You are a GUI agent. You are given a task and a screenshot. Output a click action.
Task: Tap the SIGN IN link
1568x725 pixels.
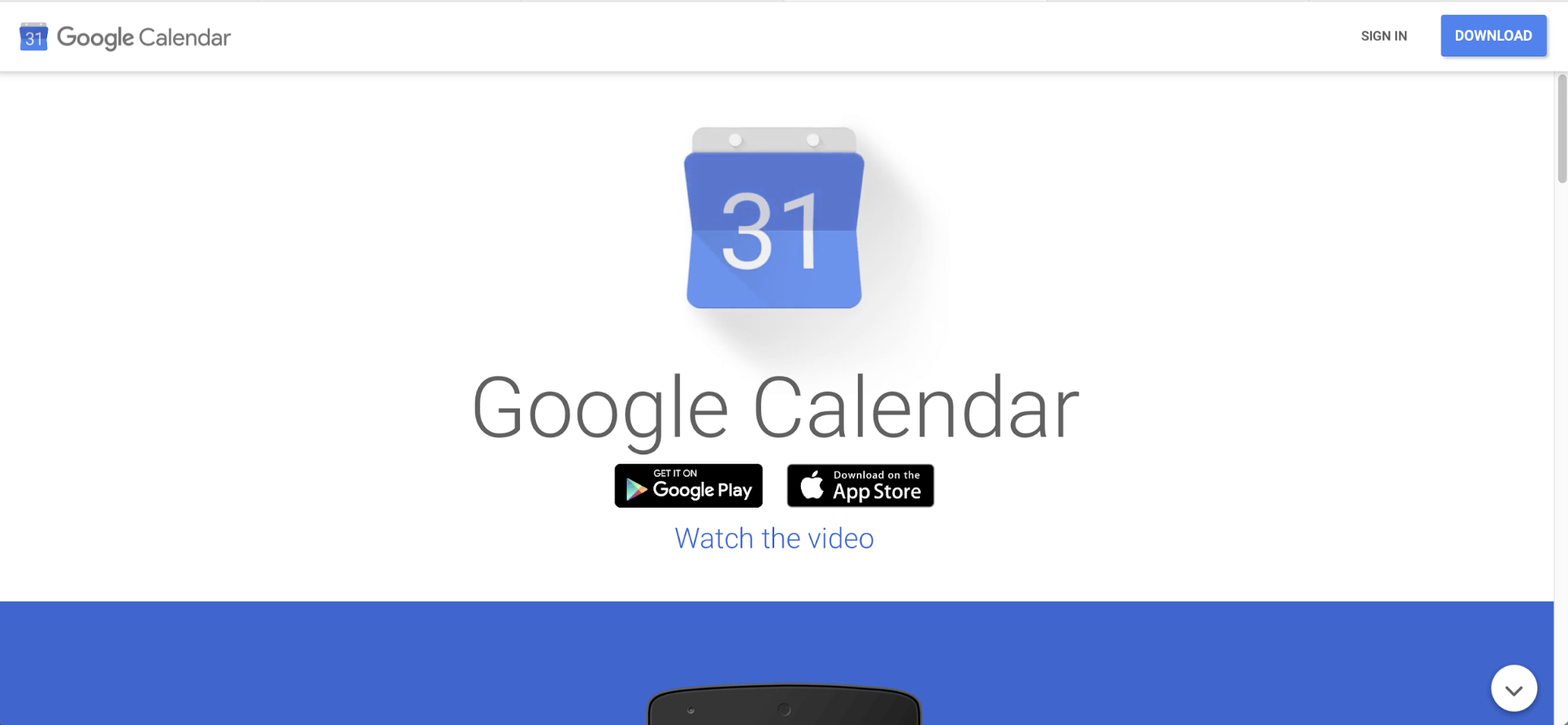[x=1384, y=36]
